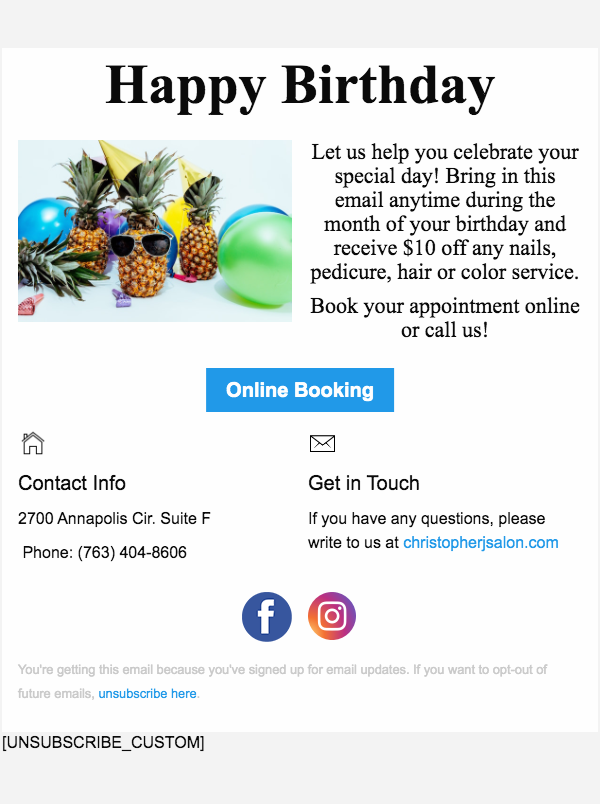The width and height of the screenshot is (600, 804).
Task: Open the Instagram profile icon
Action: coord(332,617)
